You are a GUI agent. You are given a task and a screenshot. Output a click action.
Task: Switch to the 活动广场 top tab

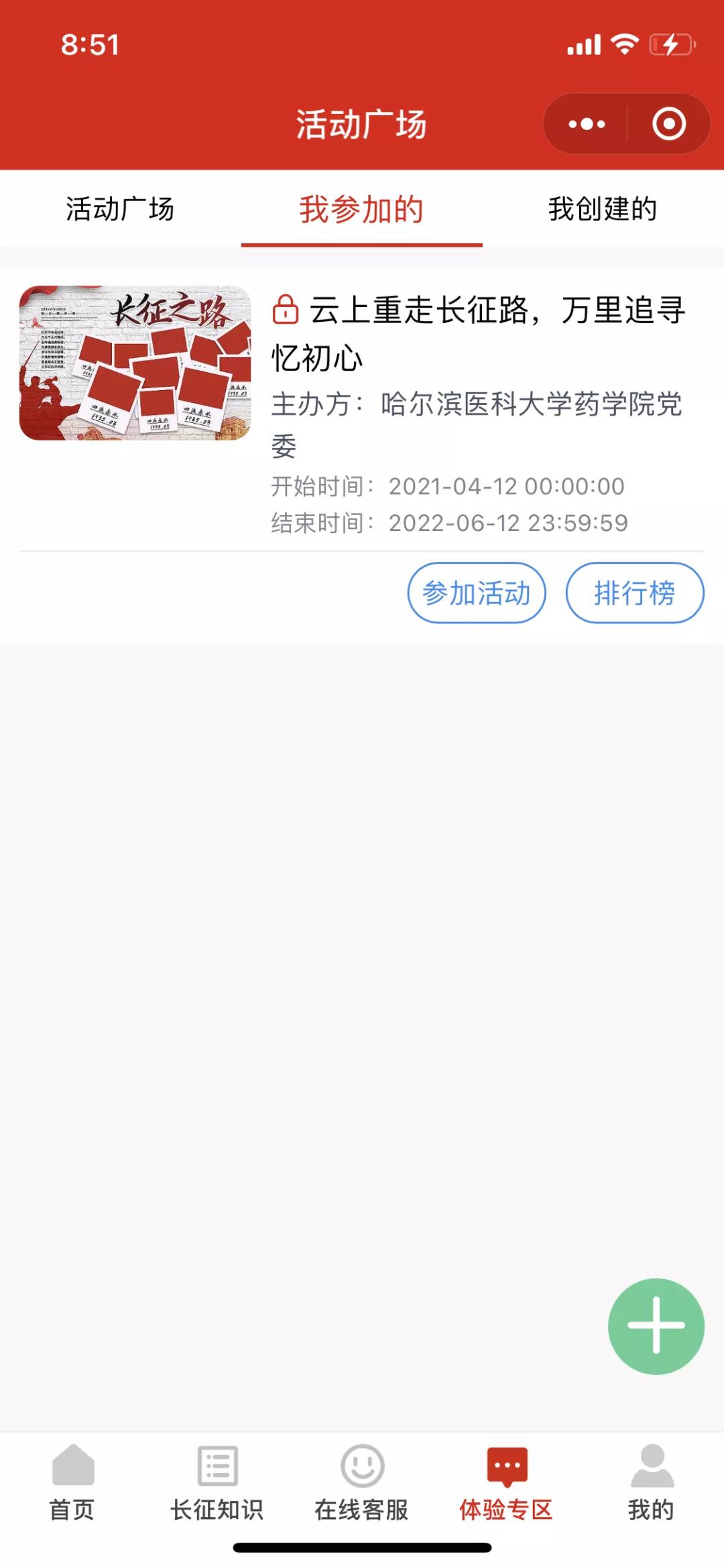click(x=120, y=209)
